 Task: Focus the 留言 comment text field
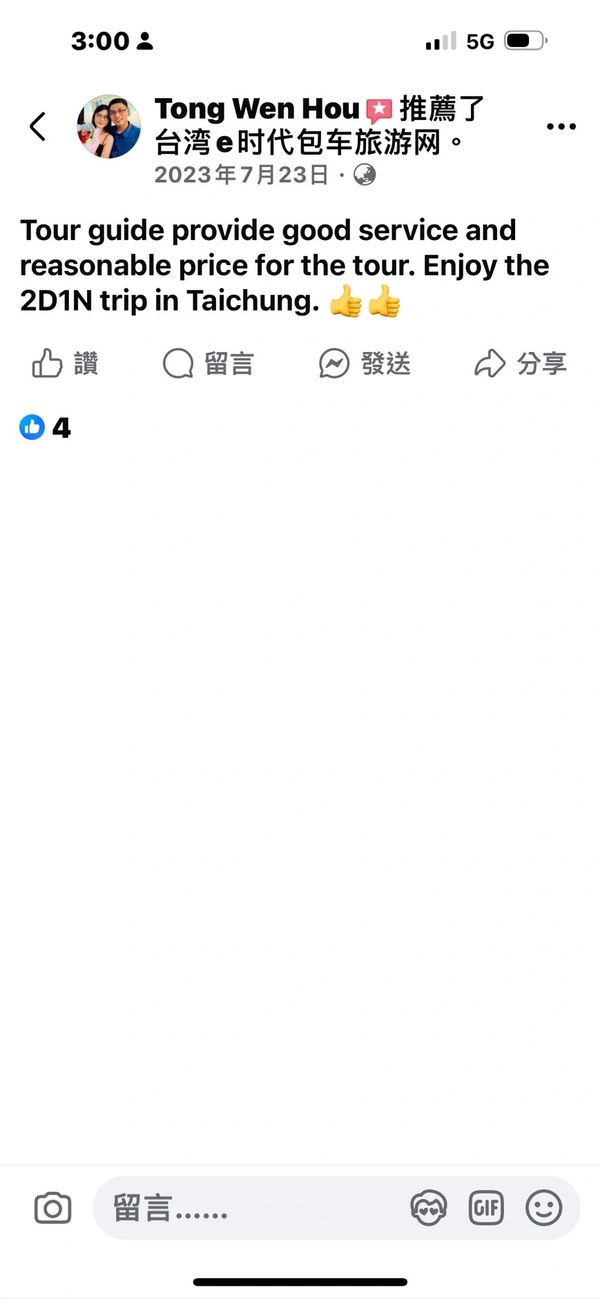(250, 1209)
